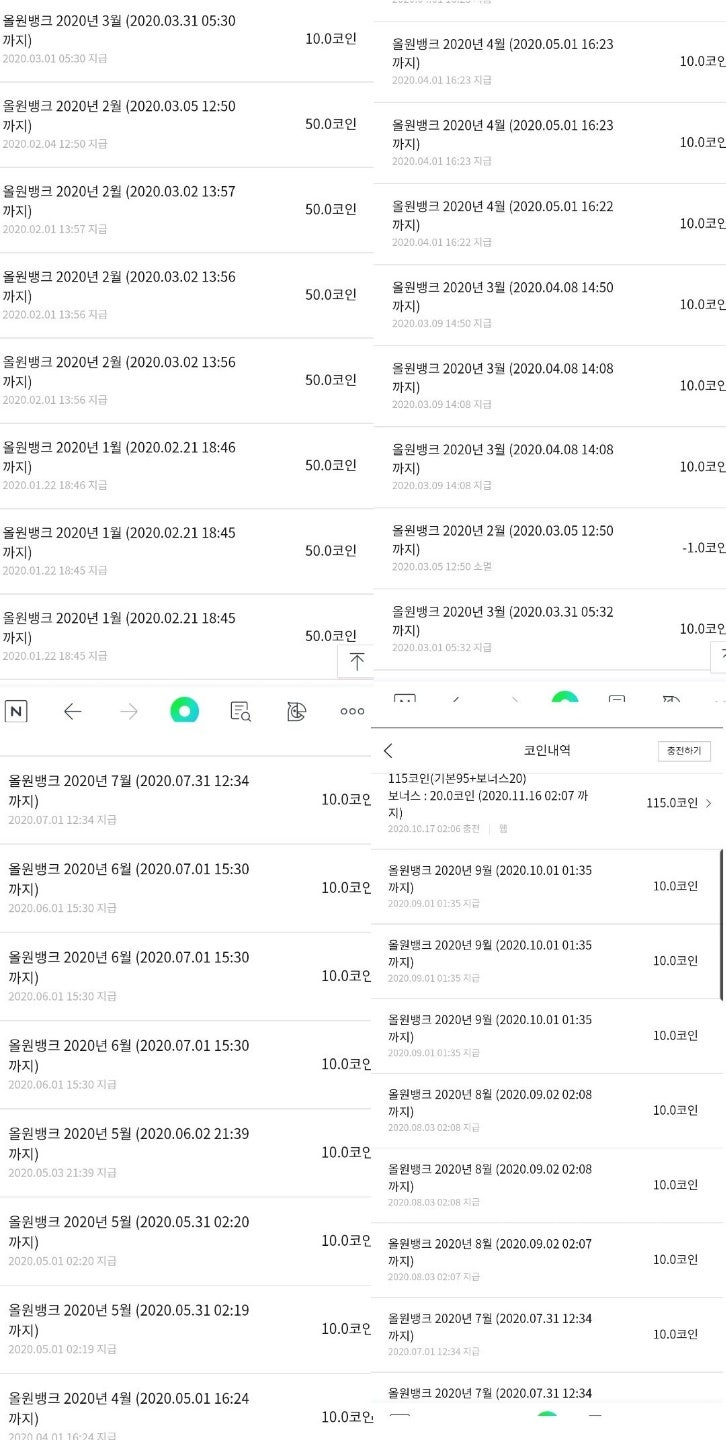726x1440 pixels.
Task: Open the in-page search icon
Action: (x=241, y=711)
